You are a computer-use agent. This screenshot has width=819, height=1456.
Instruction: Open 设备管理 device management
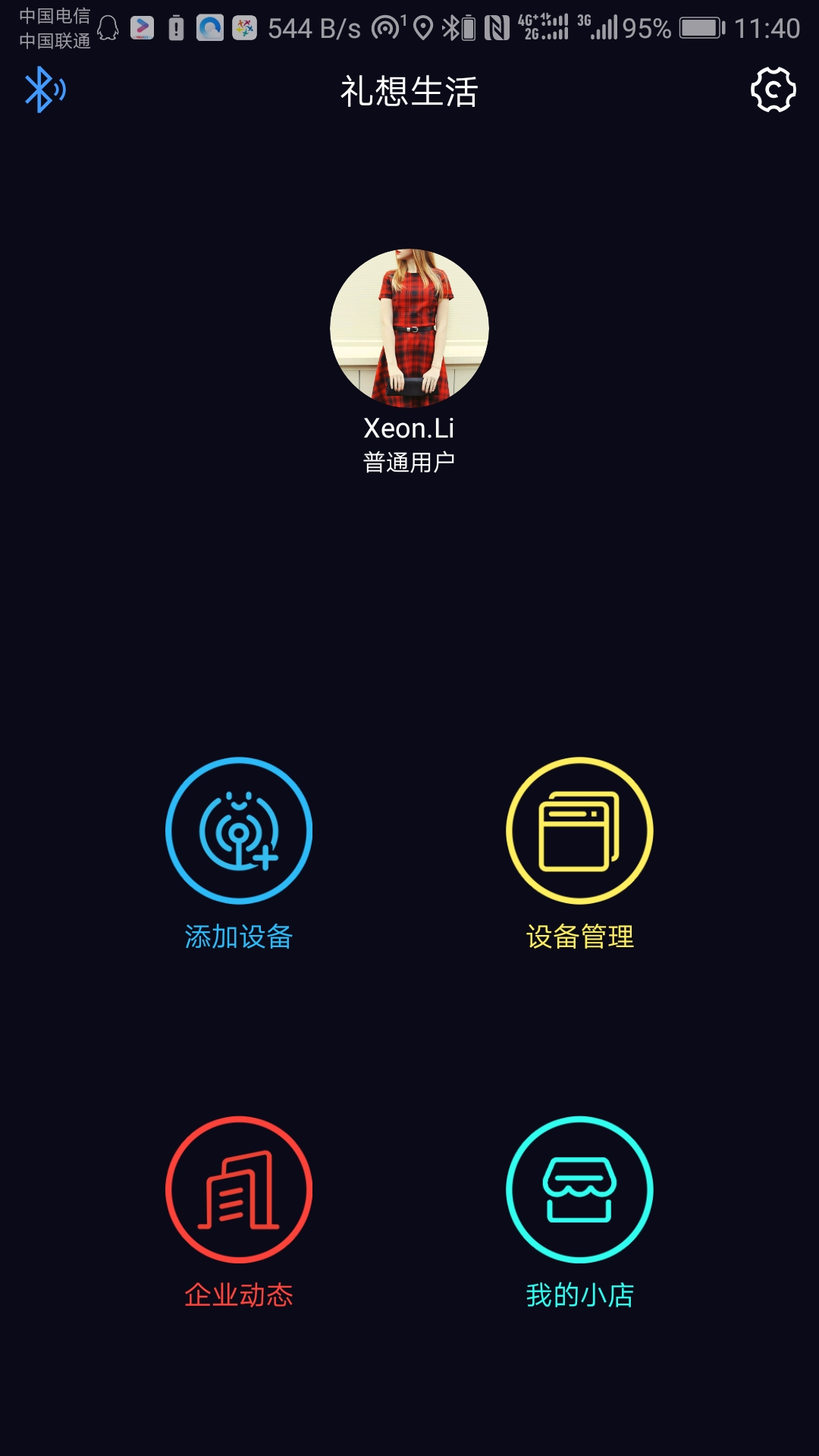click(x=580, y=853)
